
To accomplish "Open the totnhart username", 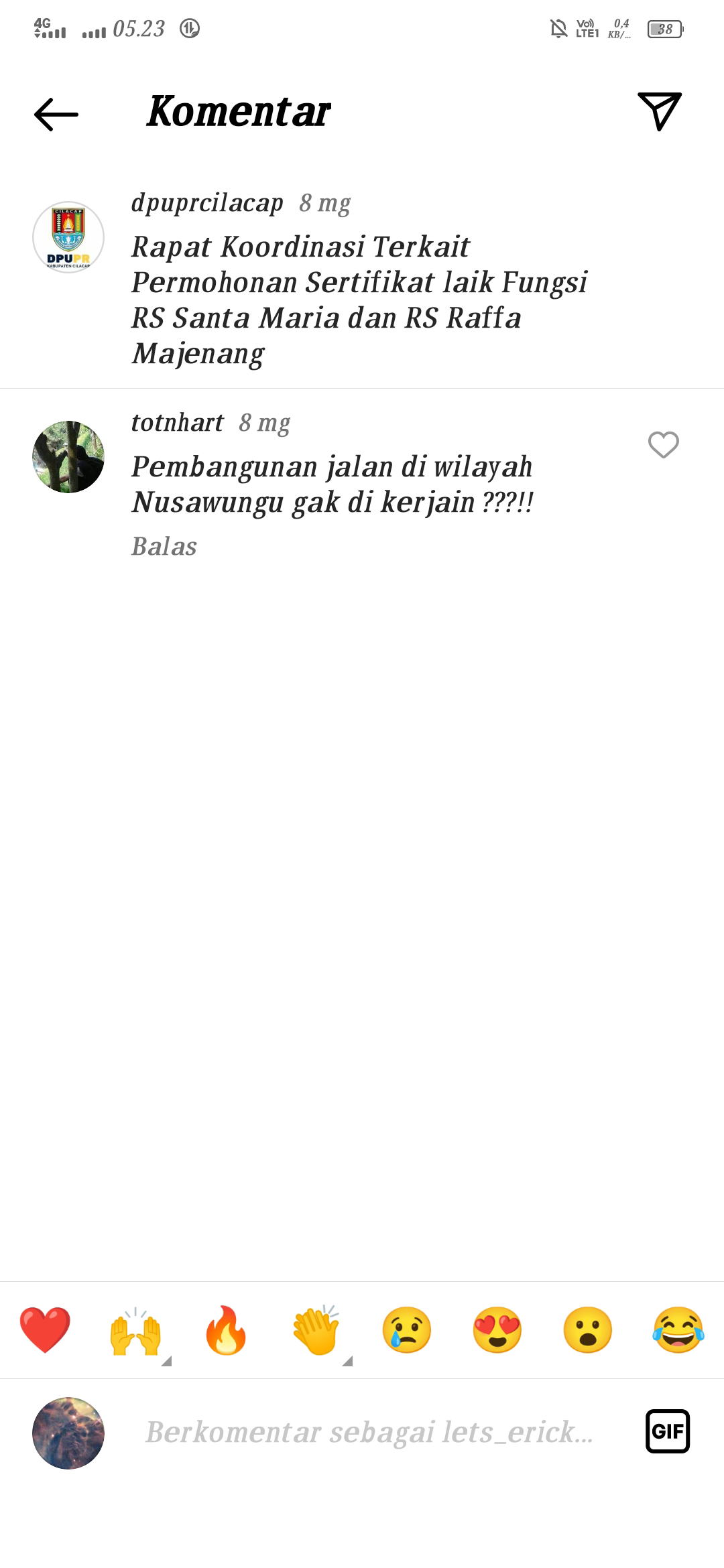I will (178, 422).
